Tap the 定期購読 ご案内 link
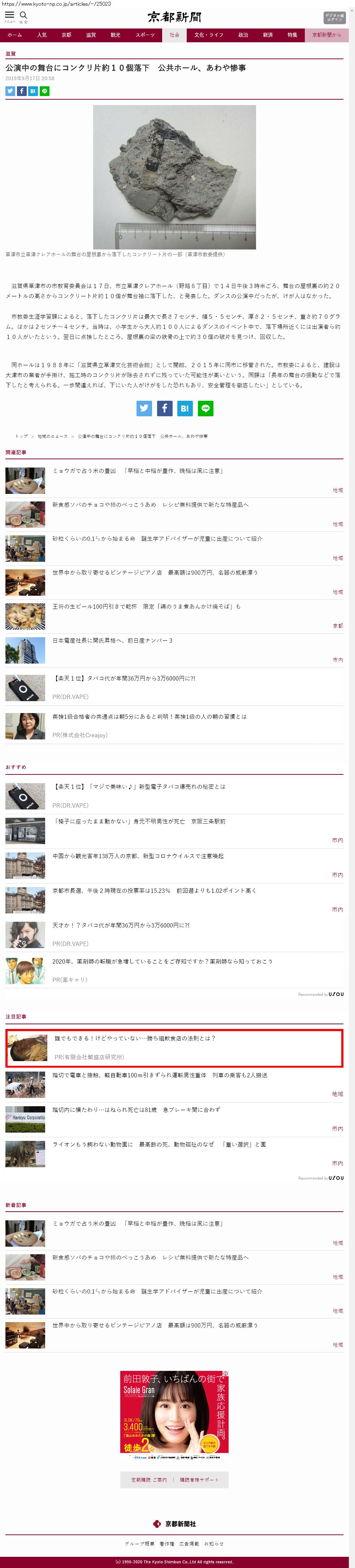355x1568 pixels. tap(148, 1480)
